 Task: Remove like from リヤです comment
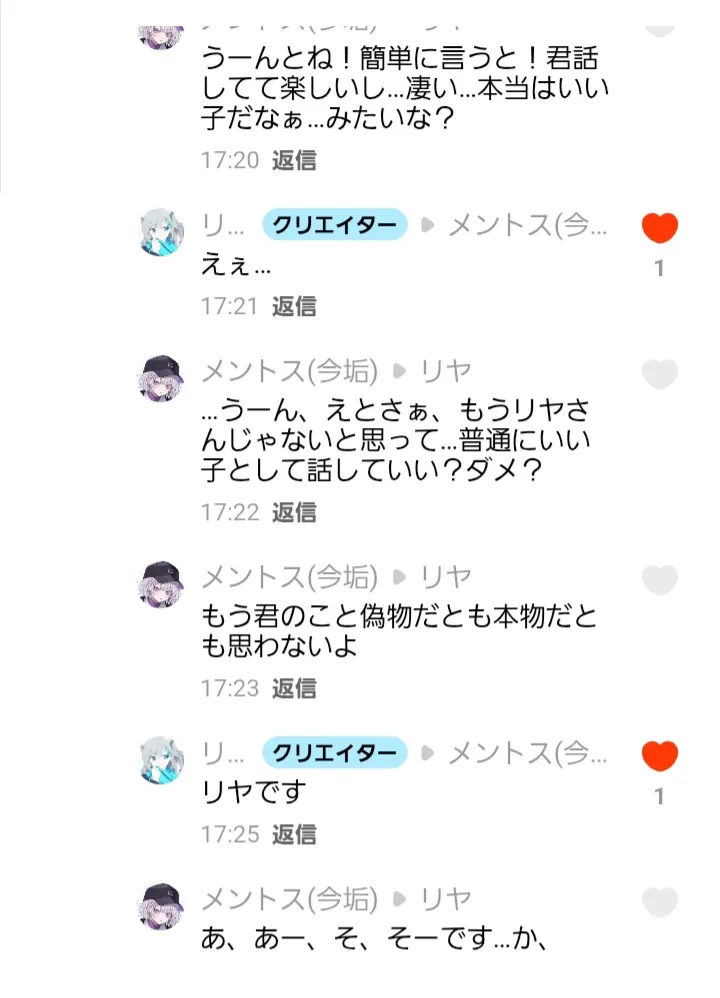(x=659, y=756)
